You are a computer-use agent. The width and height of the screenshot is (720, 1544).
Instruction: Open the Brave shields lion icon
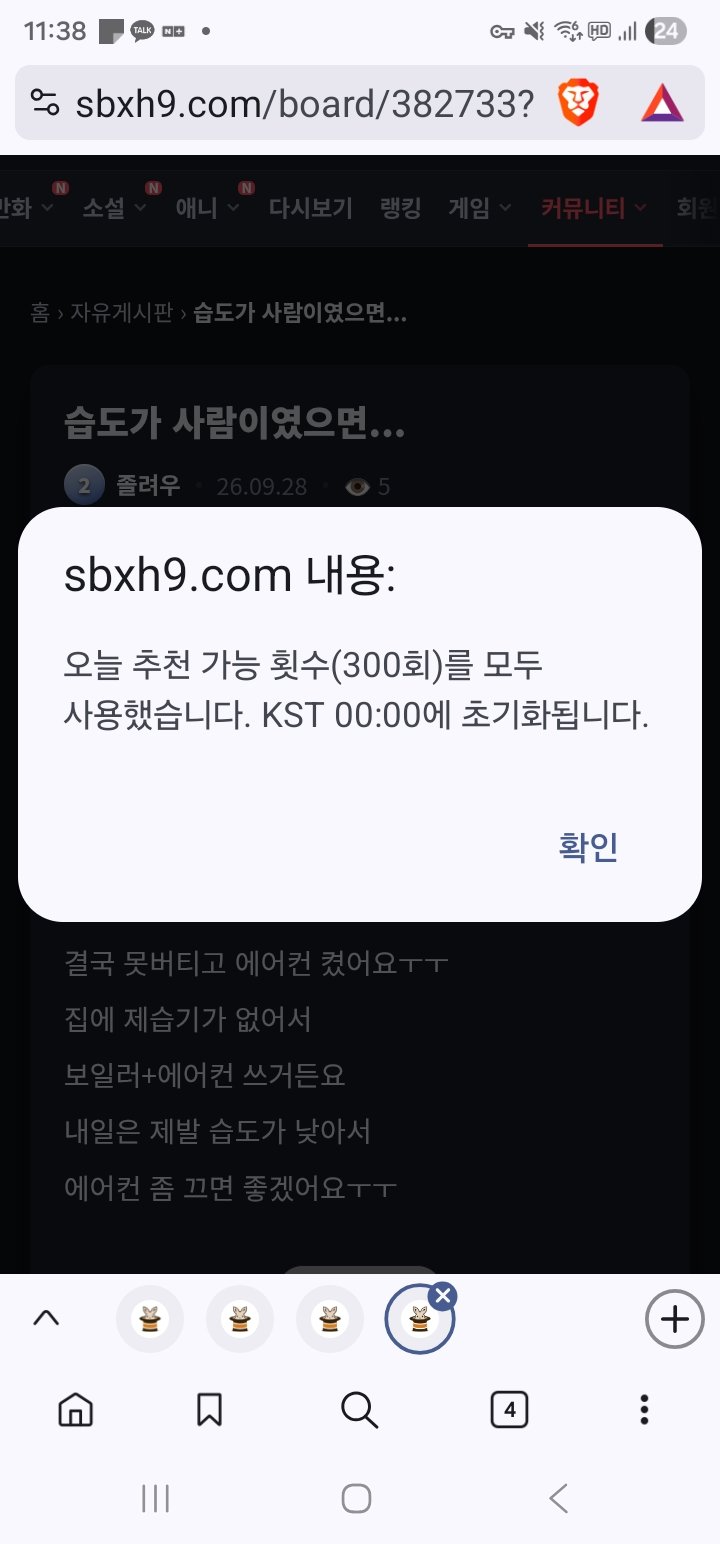(x=579, y=103)
